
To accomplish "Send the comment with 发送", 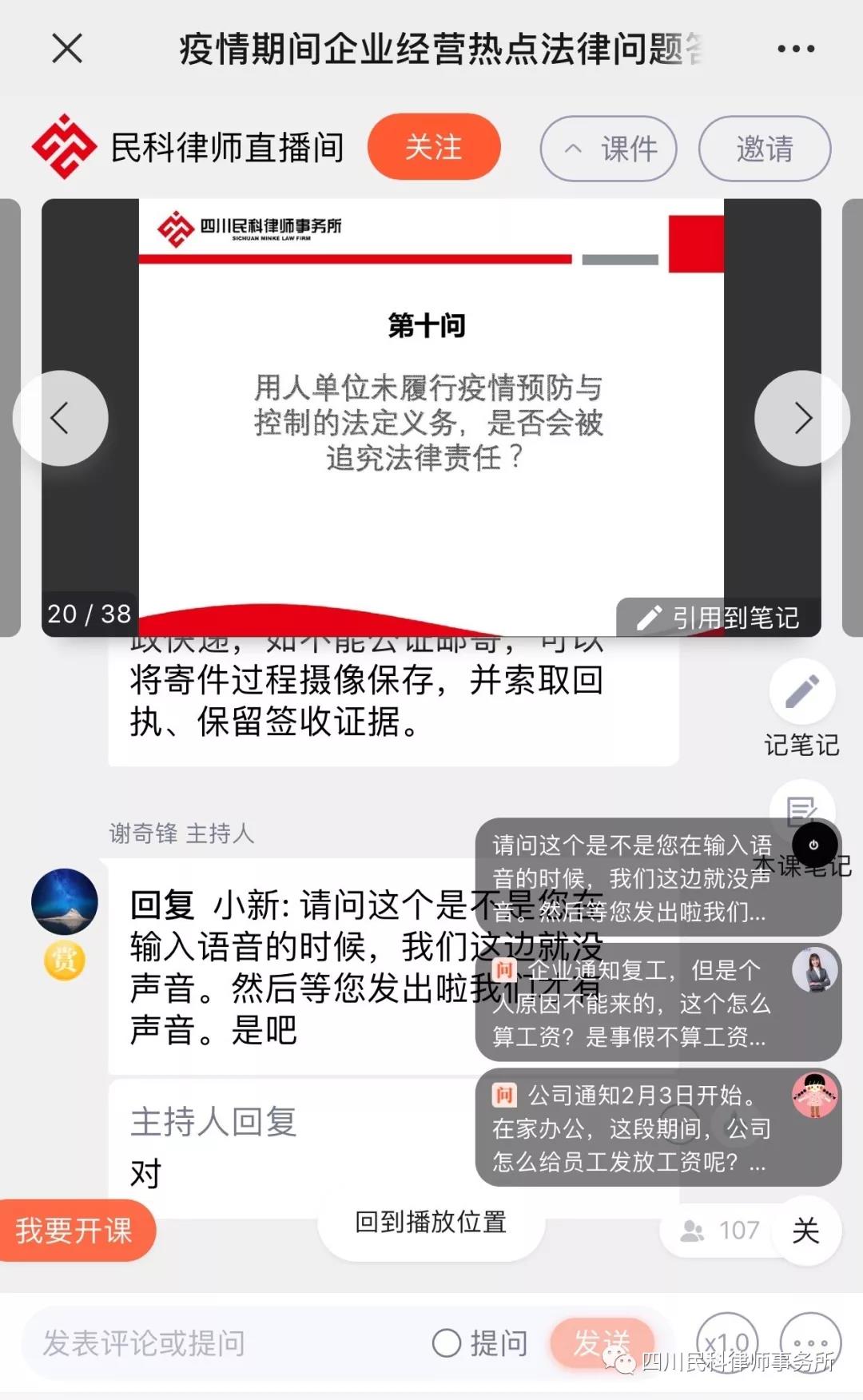I will point(602,1342).
